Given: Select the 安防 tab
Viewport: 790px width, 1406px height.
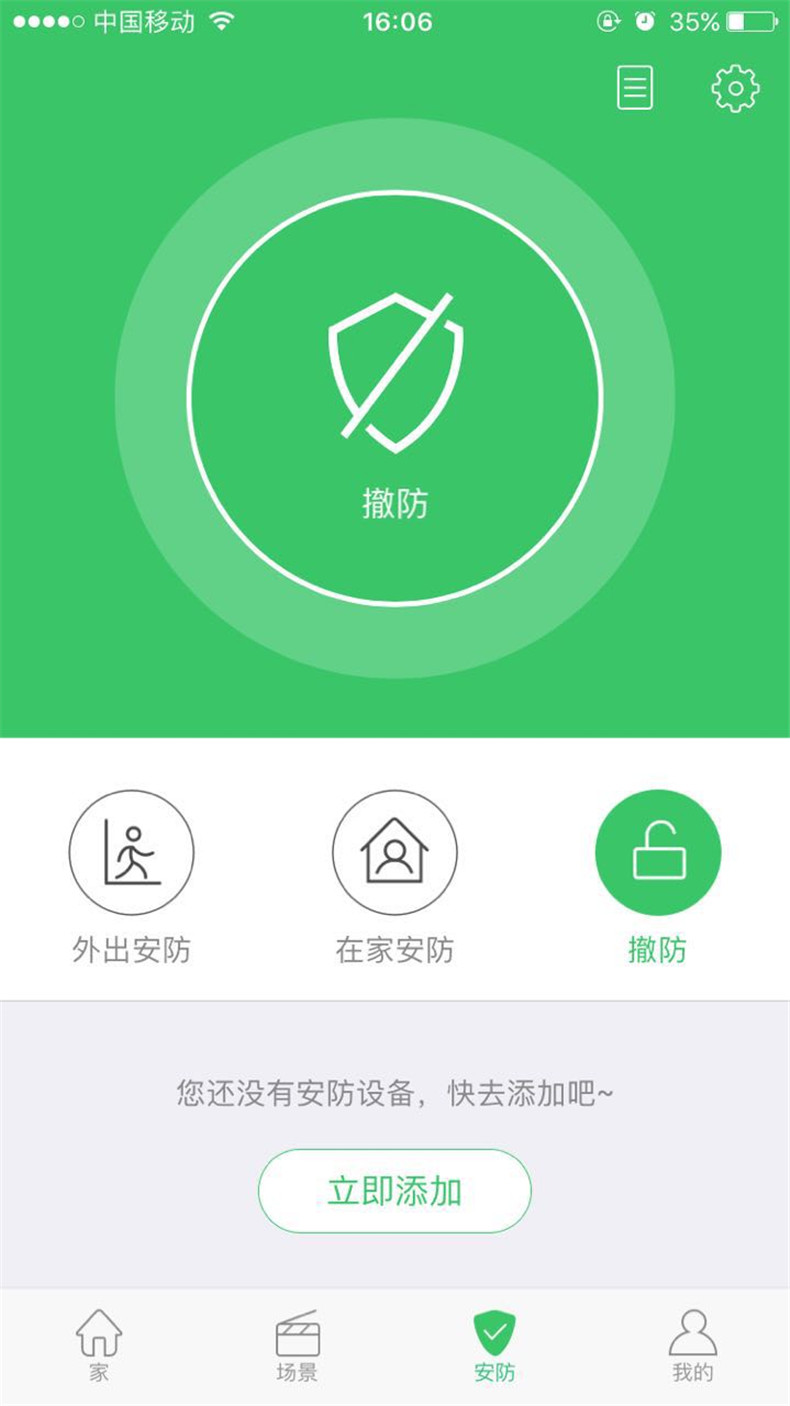Looking at the screenshot, I should 494,1345.
